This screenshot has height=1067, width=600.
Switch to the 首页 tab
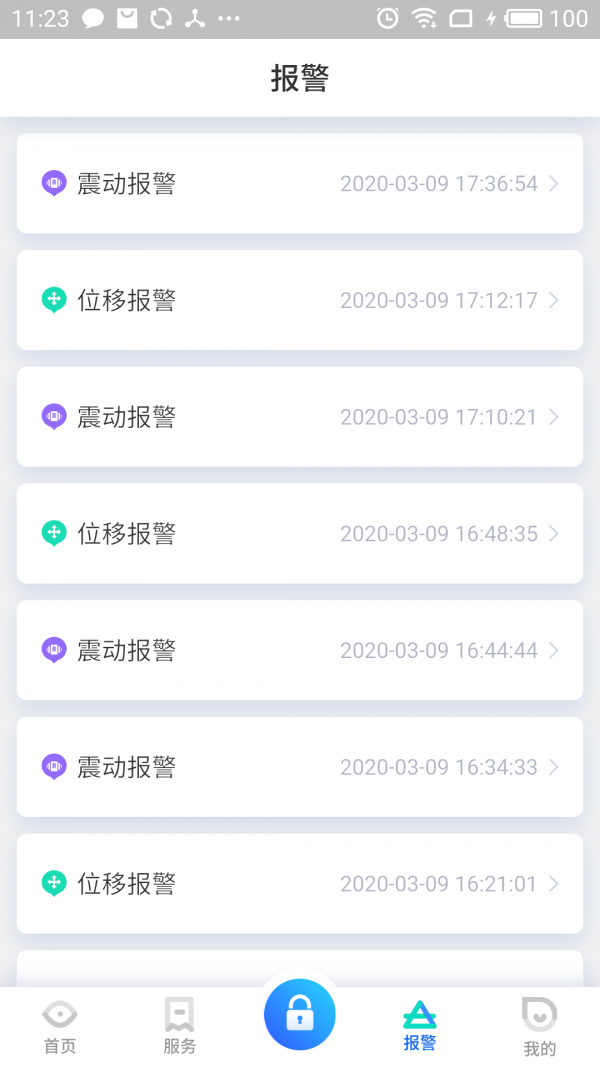click(60, 1026)
